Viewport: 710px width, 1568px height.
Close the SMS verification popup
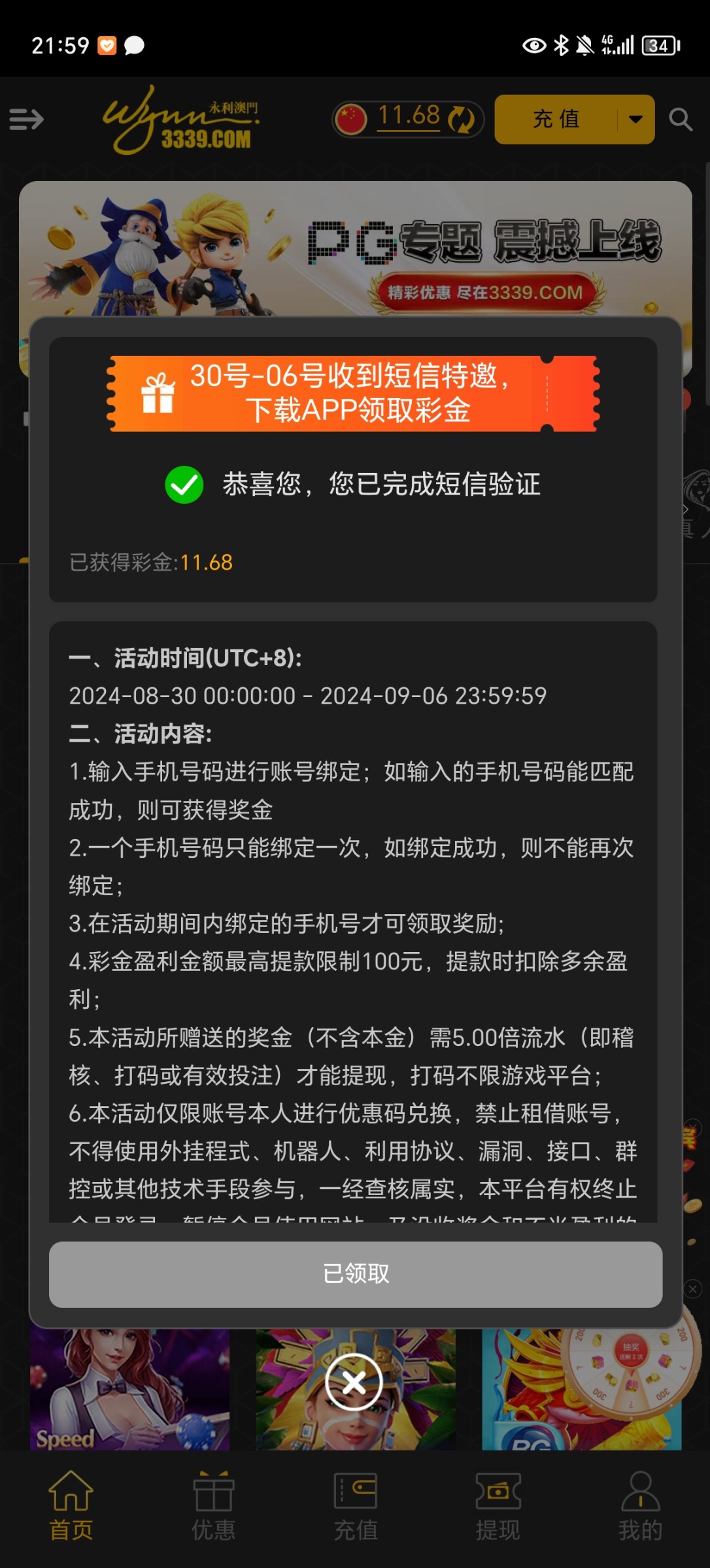(x=354, y=1382)
